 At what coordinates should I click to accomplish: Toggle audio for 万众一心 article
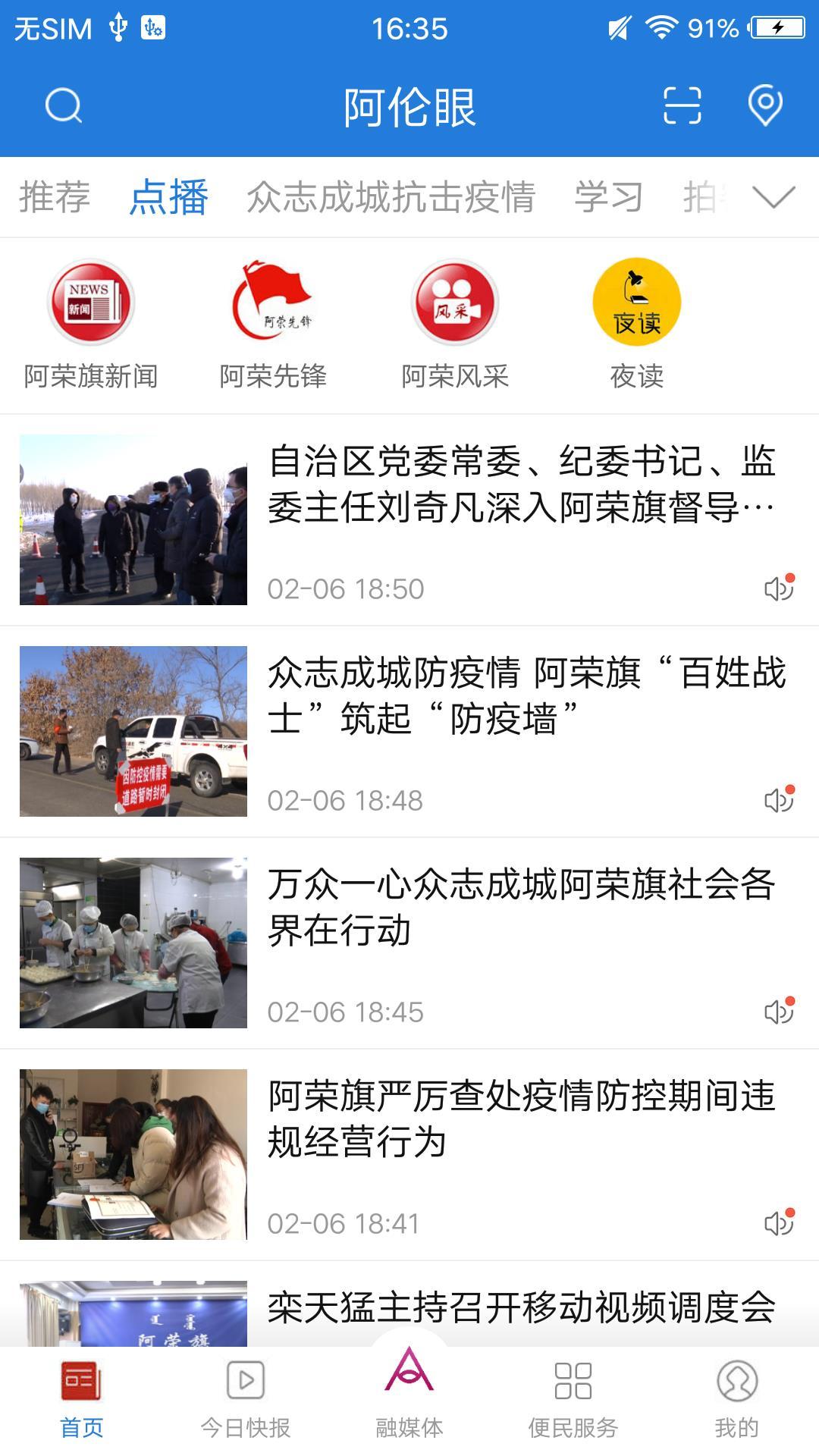[x=778, y=1012]
